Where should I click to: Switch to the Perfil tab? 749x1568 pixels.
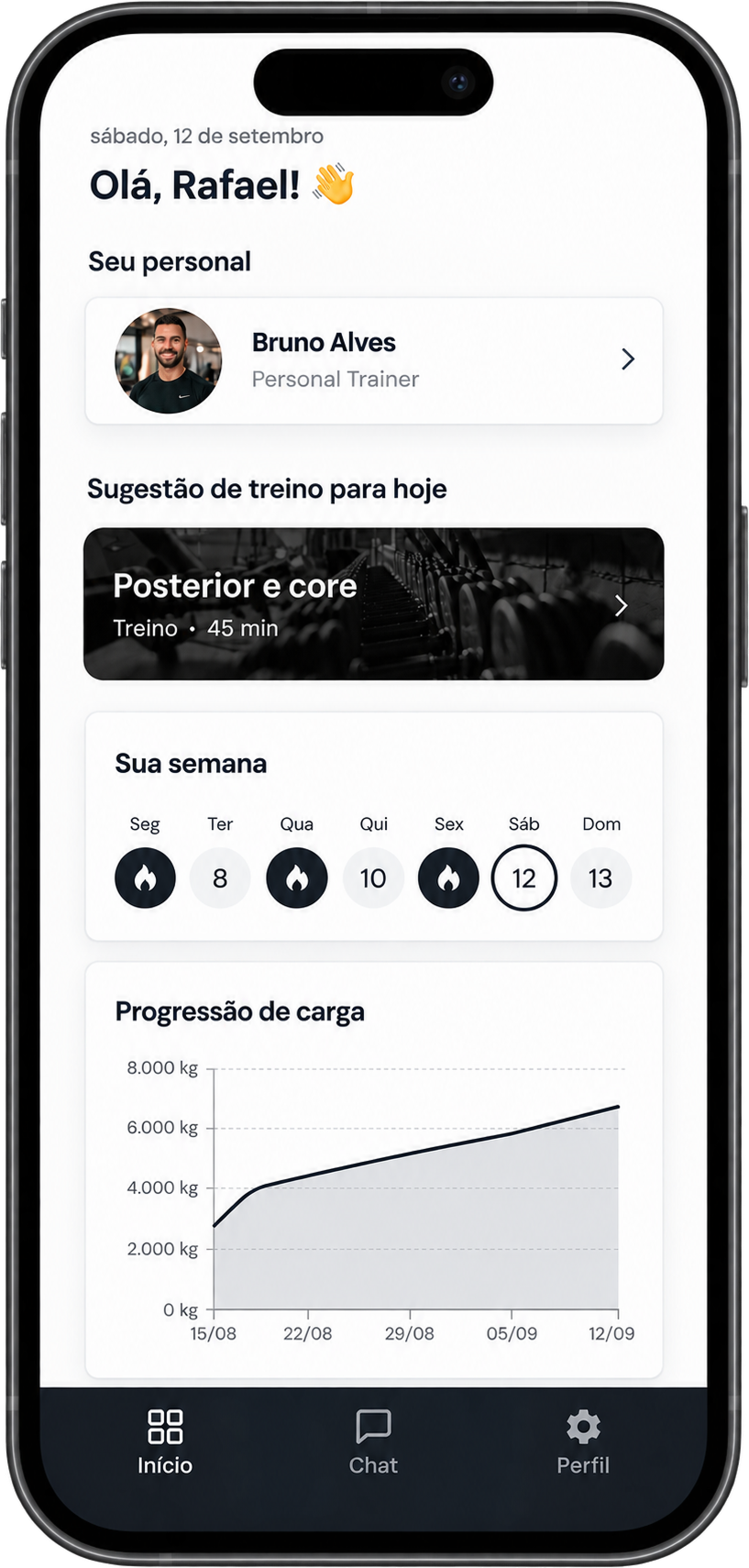583,1442
